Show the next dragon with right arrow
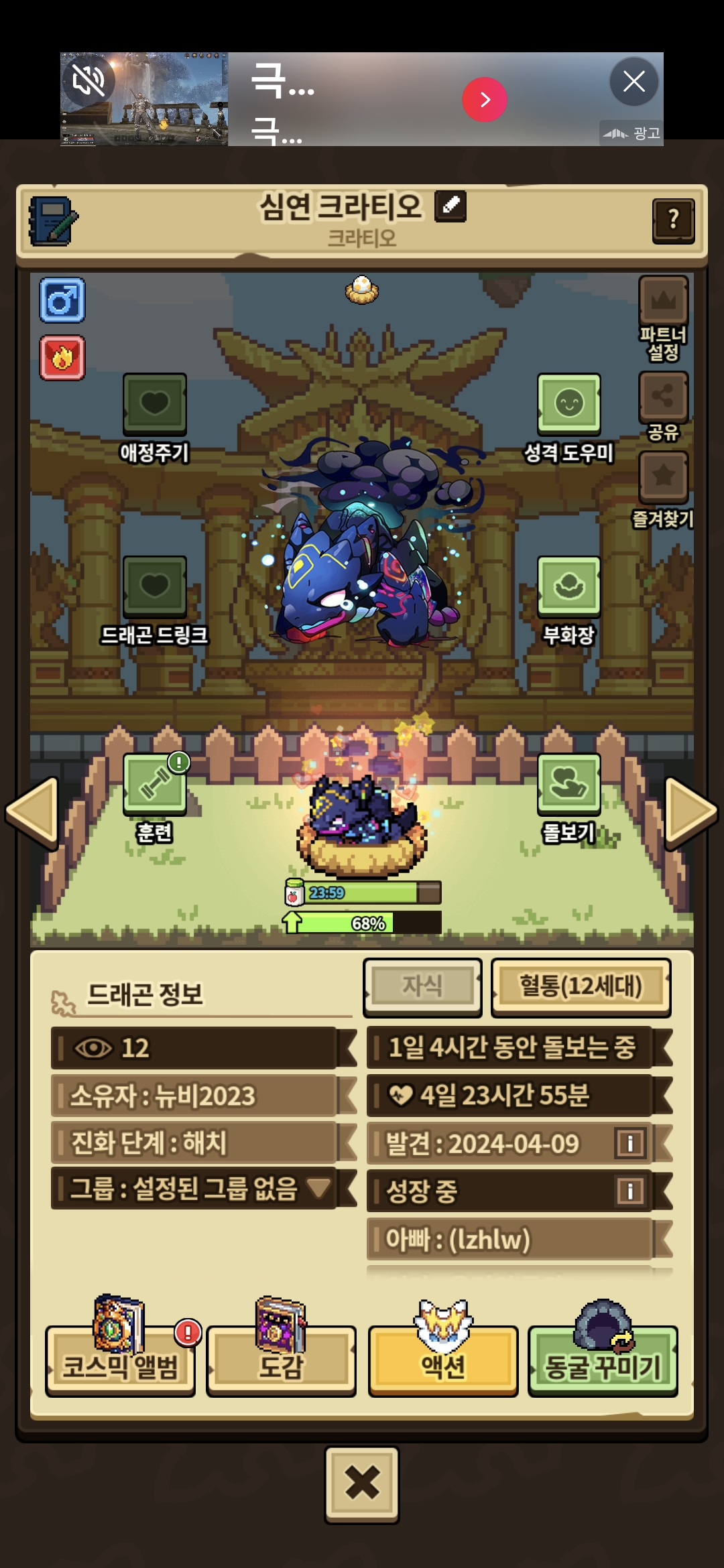Screen dimensions: 724x1568 [690, 812]
